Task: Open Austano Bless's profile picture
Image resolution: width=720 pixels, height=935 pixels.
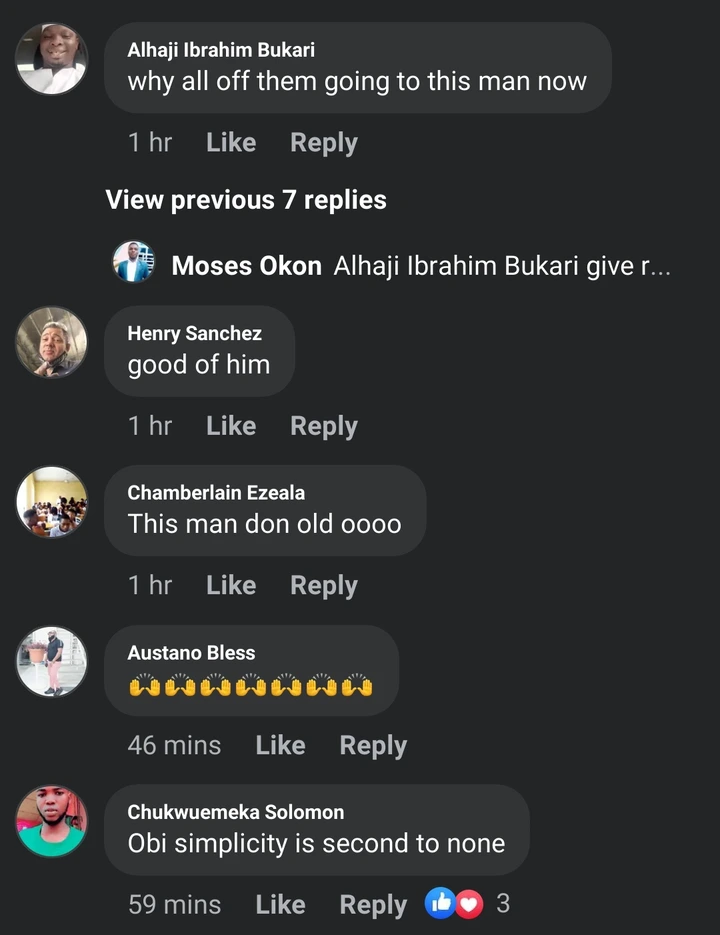Action: tap(52, 662)
